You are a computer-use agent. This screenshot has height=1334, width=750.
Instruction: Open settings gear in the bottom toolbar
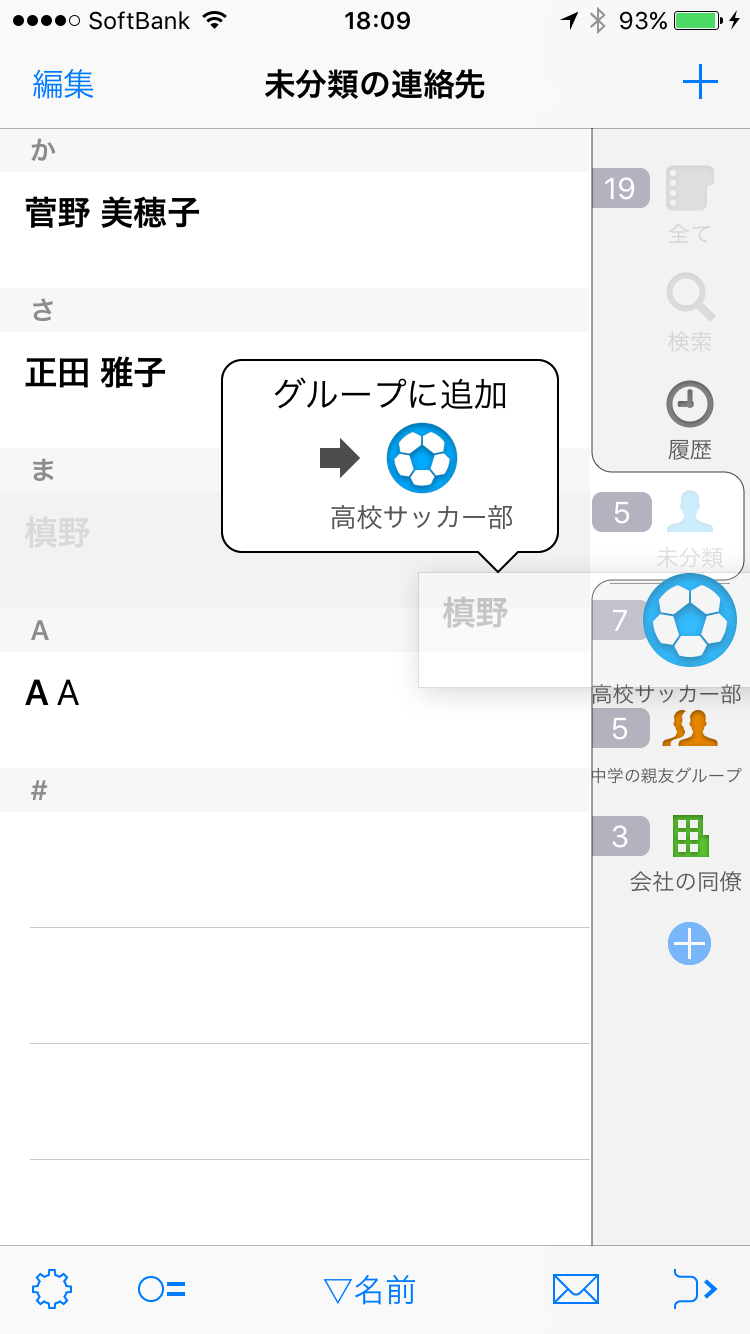[x=52, y=1290]
